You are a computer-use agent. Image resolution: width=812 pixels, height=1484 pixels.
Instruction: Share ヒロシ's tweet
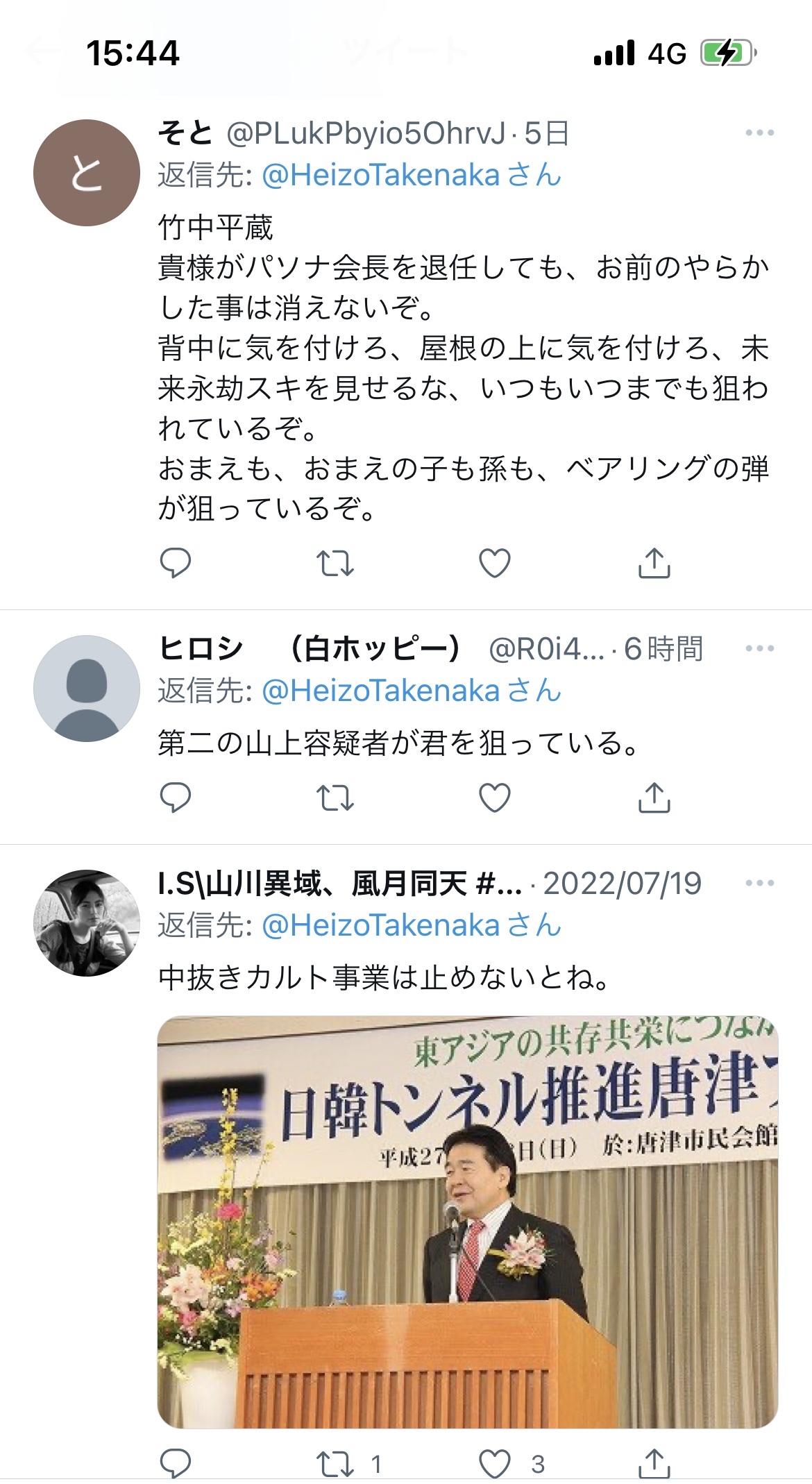(x=654, y=798)
